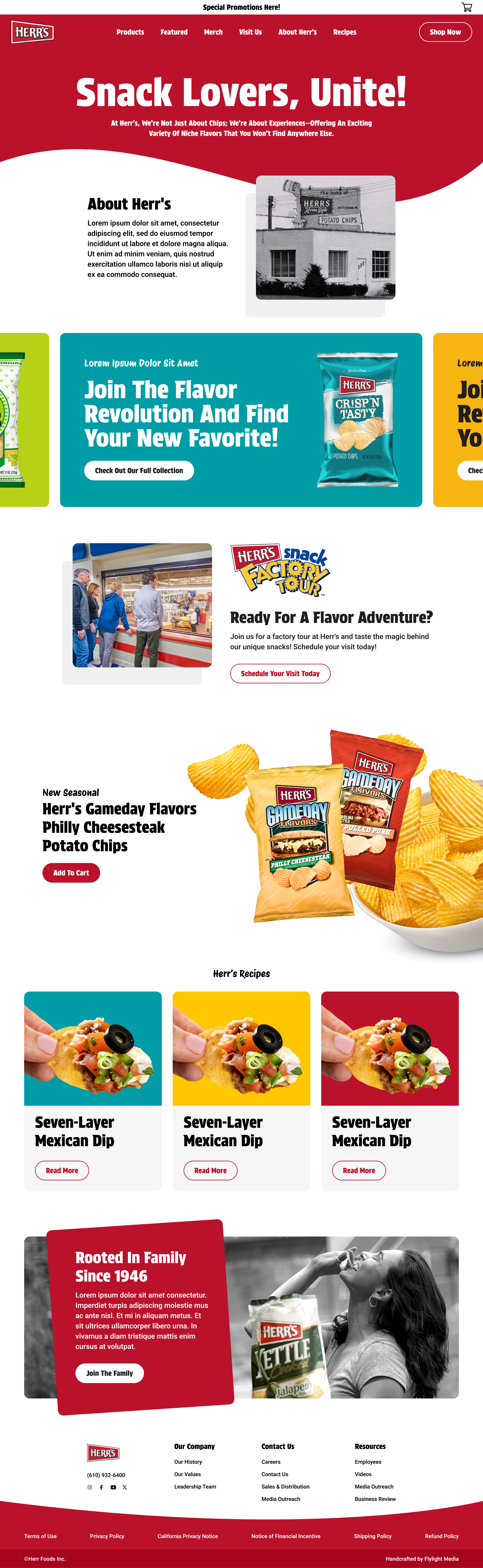View the Business Review resource
The width and height of the screenshot is (483, 1568).
[375, 1499]
